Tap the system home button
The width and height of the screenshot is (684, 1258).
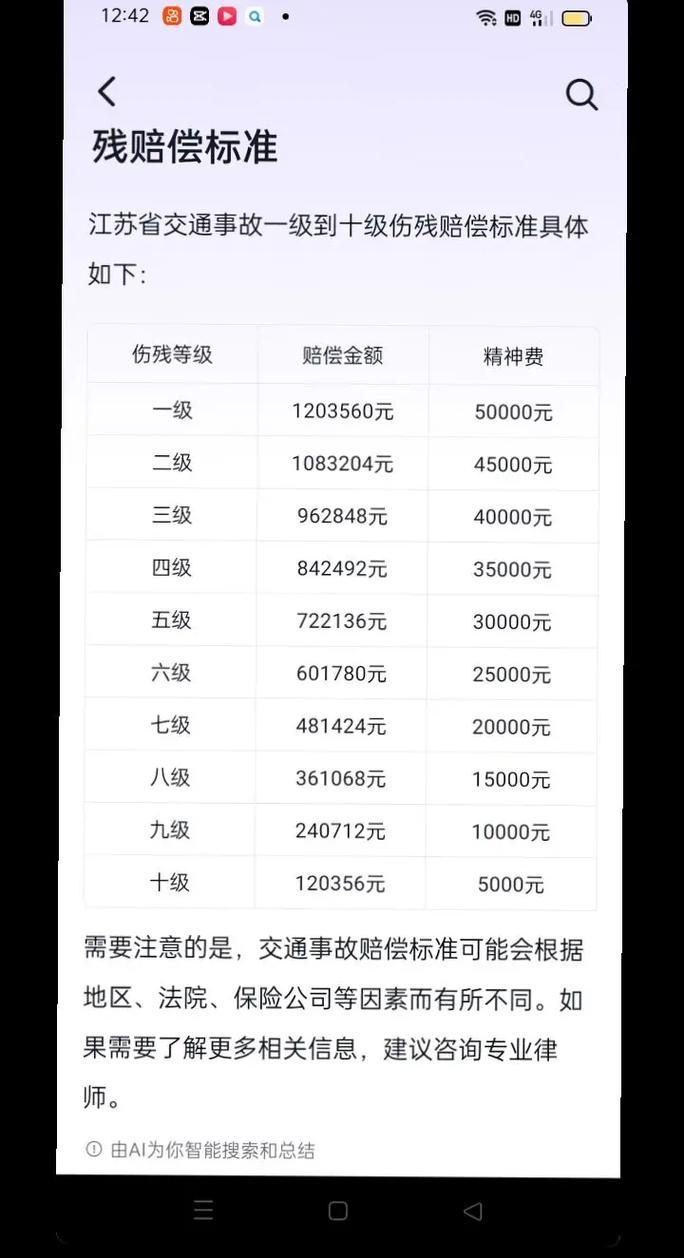338,1211
